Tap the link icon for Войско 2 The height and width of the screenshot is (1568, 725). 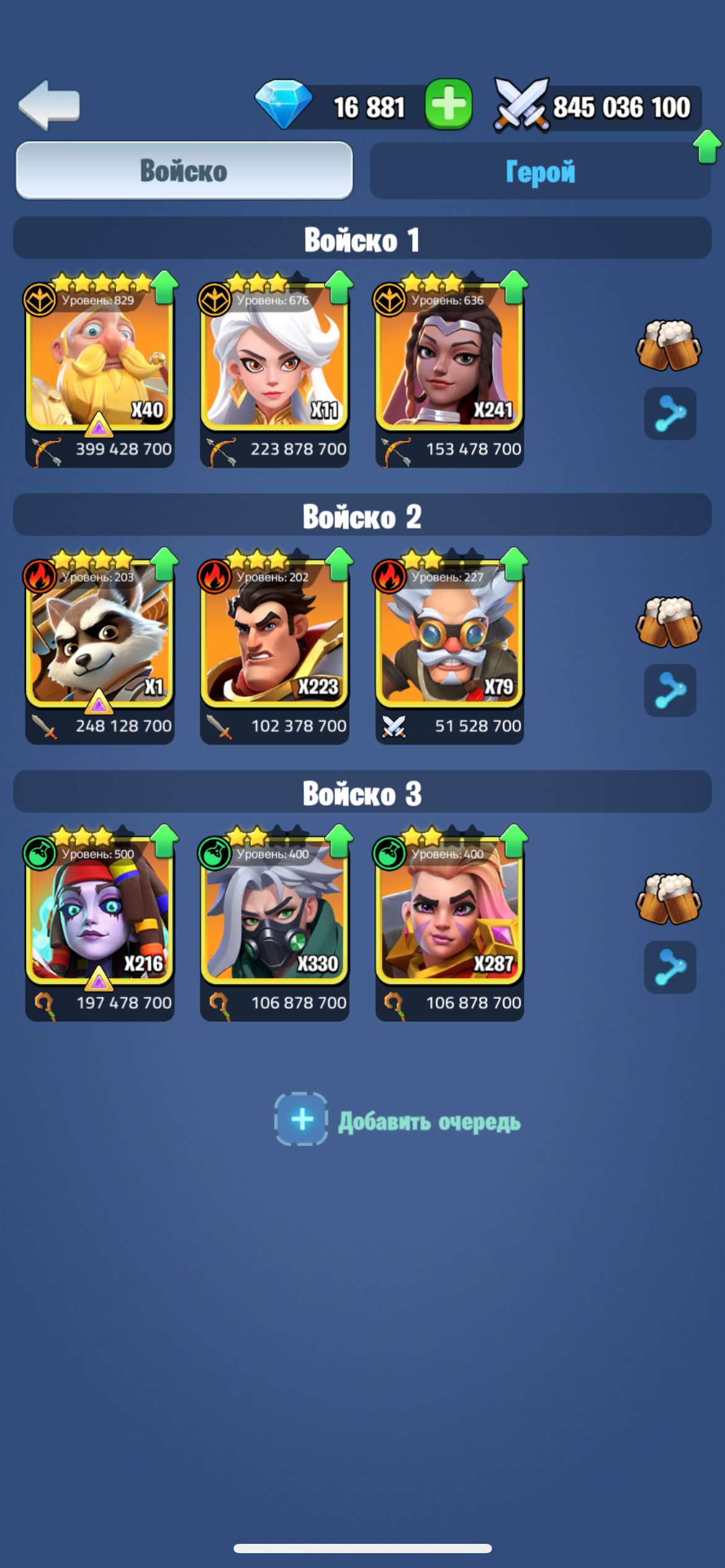[x=670, y=690]
